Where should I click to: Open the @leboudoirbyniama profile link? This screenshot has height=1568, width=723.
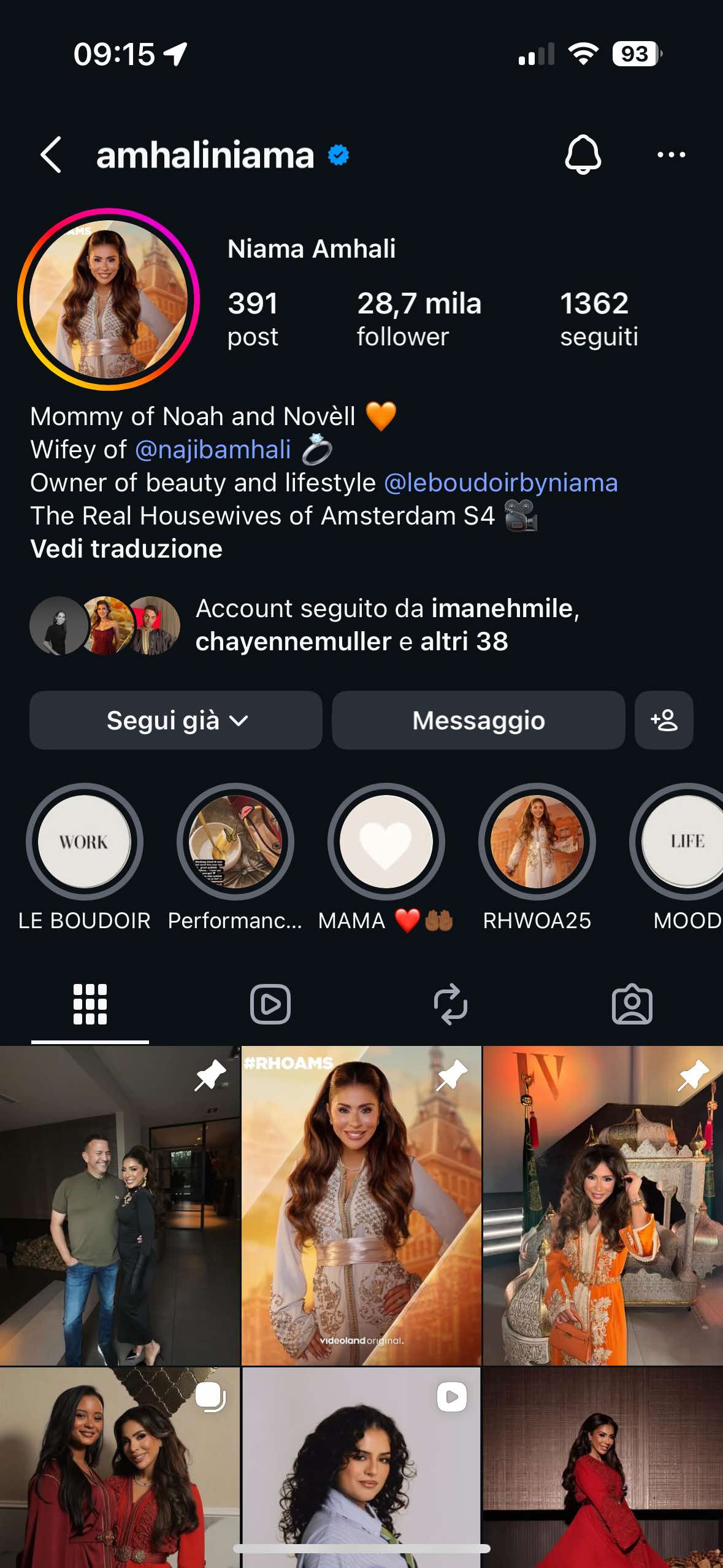click(500, 483)
